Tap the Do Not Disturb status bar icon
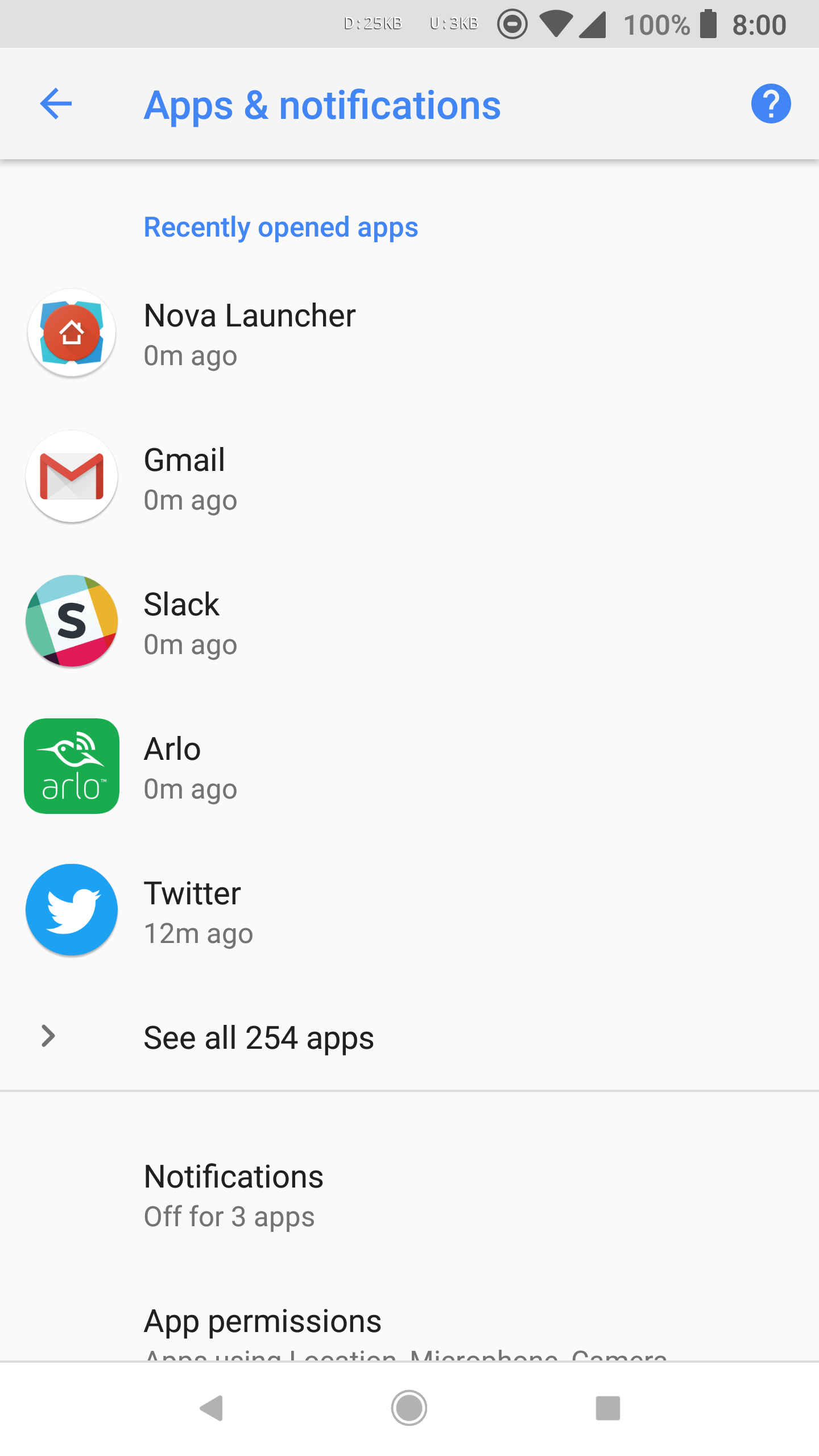819x1456 pixels. click(x=511, y=23)
